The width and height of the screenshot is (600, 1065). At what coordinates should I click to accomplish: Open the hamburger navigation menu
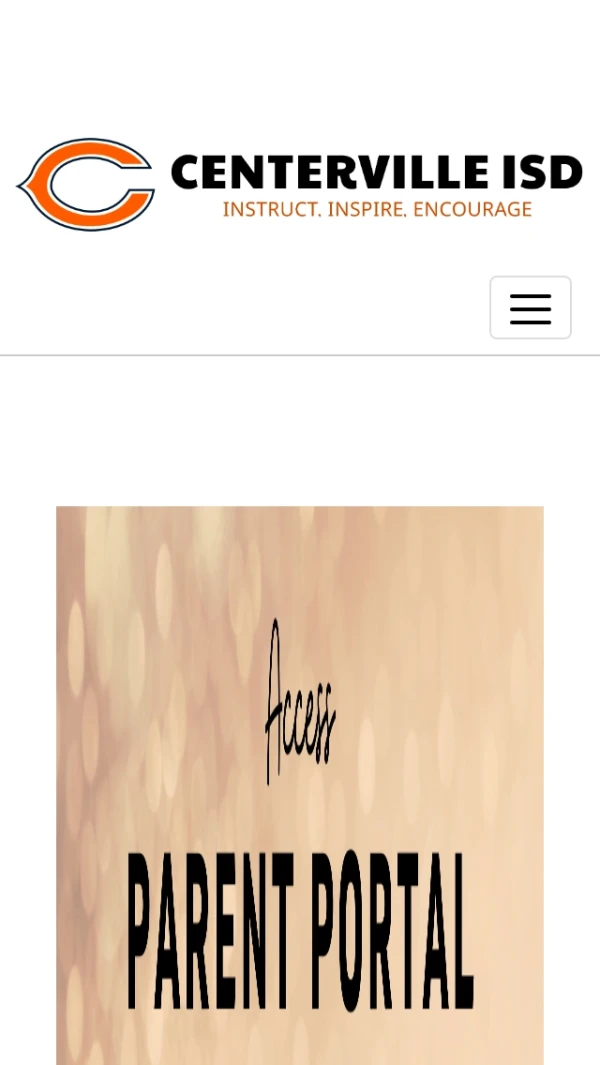[530, 308]
